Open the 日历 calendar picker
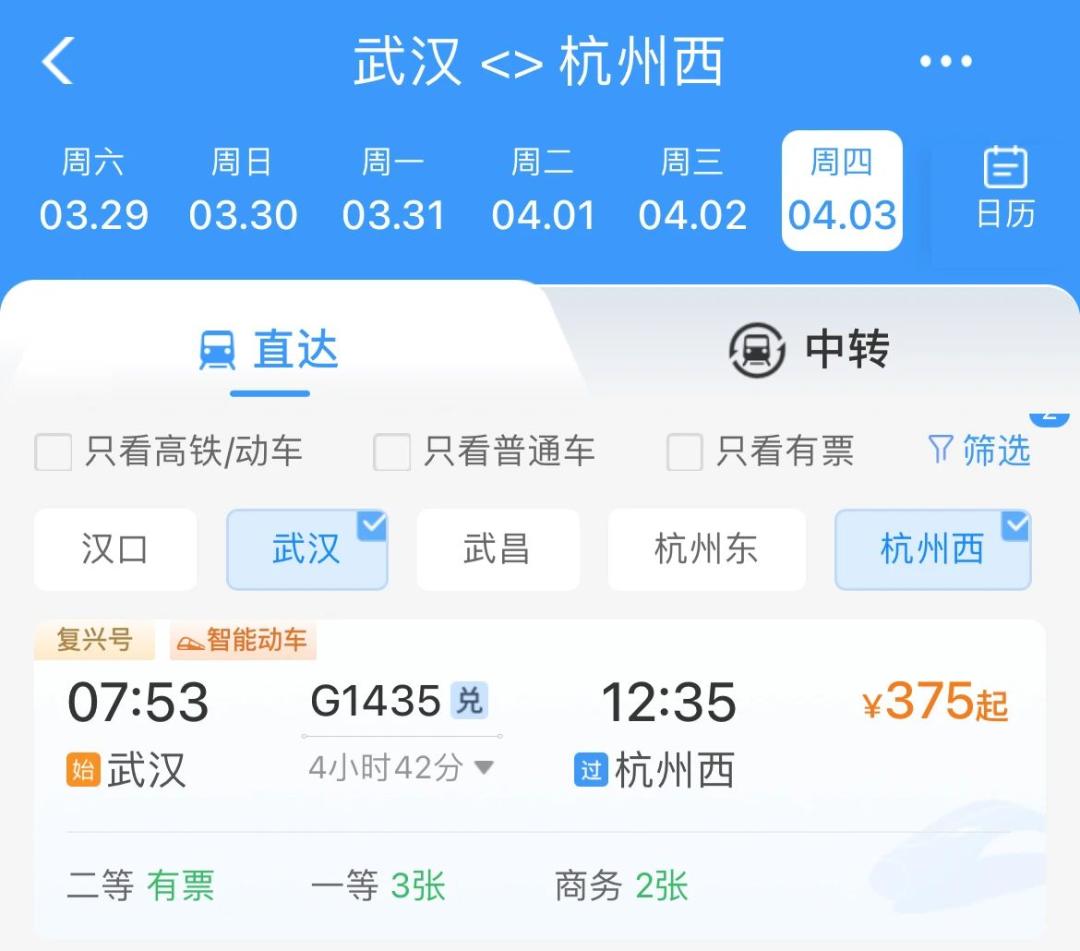The height and width of the screenshot is (951, 1080). tap(1005, 188)
